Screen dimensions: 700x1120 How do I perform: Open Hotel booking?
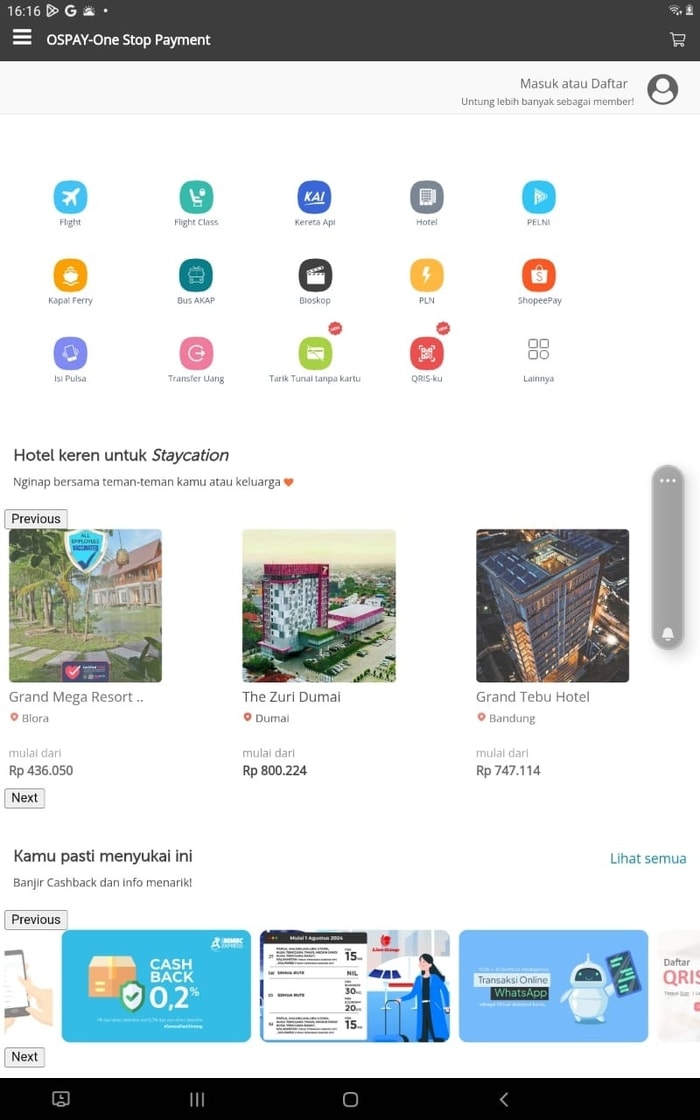click(x=427, y=198)
